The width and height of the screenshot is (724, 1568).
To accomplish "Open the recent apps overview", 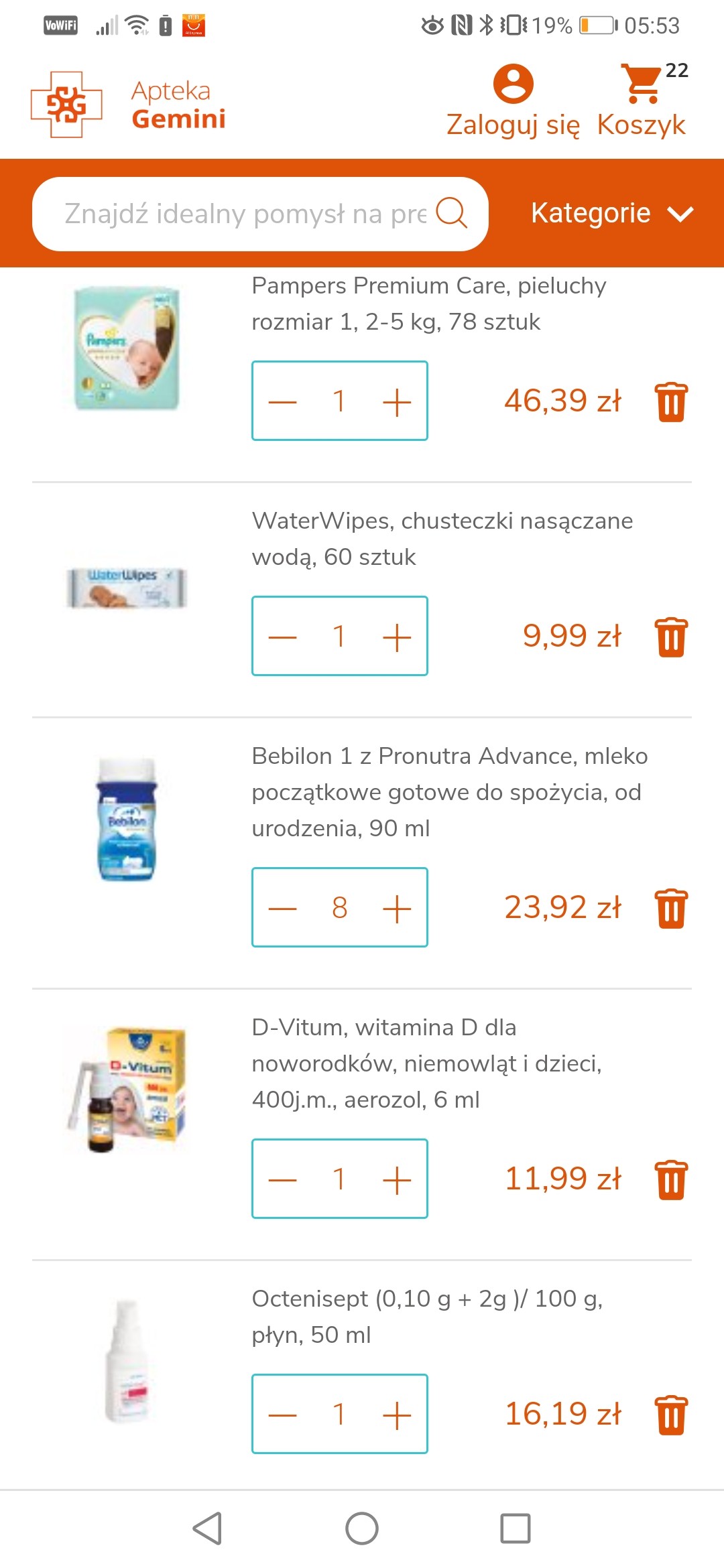I will coord(516,1528).
